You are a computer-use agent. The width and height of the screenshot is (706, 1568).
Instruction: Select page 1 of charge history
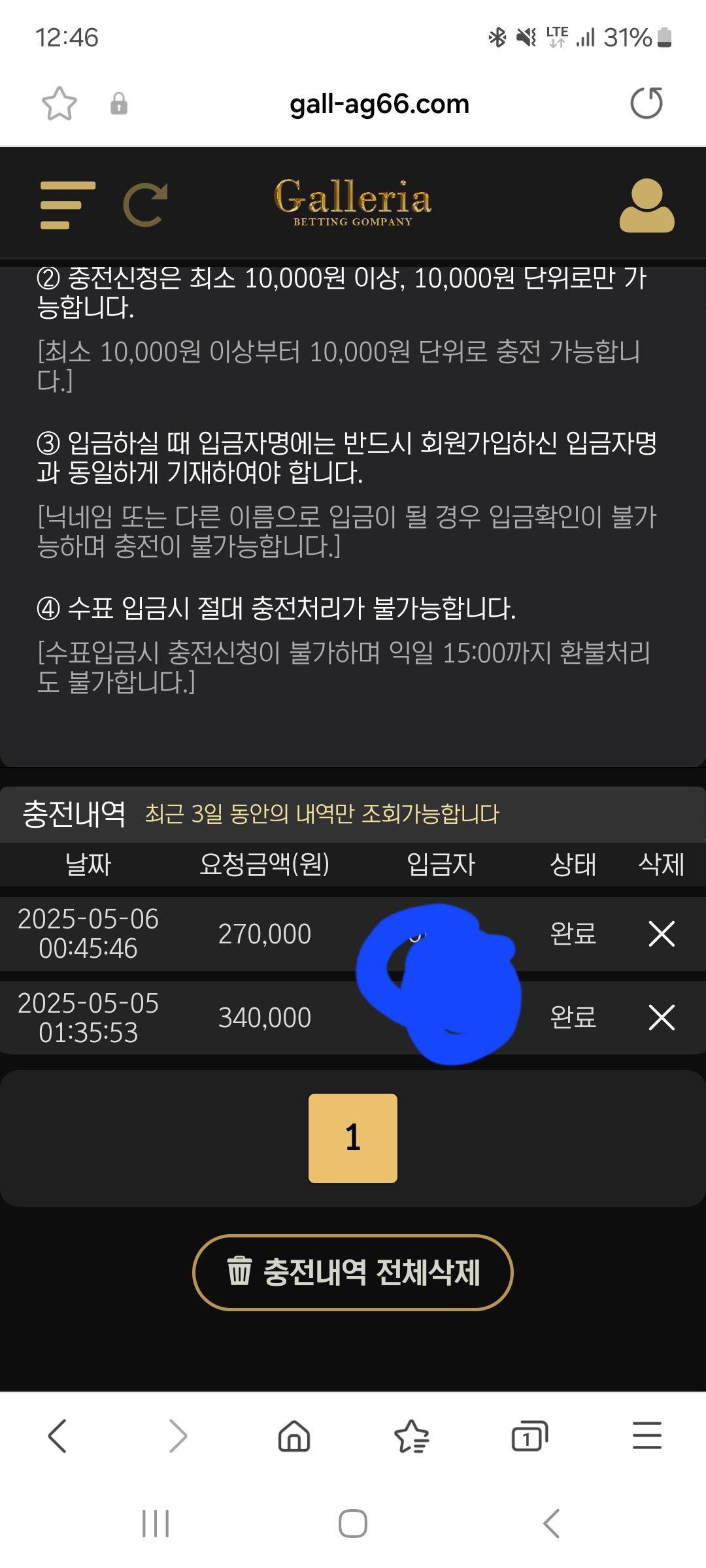click(x=353, y=1138)
